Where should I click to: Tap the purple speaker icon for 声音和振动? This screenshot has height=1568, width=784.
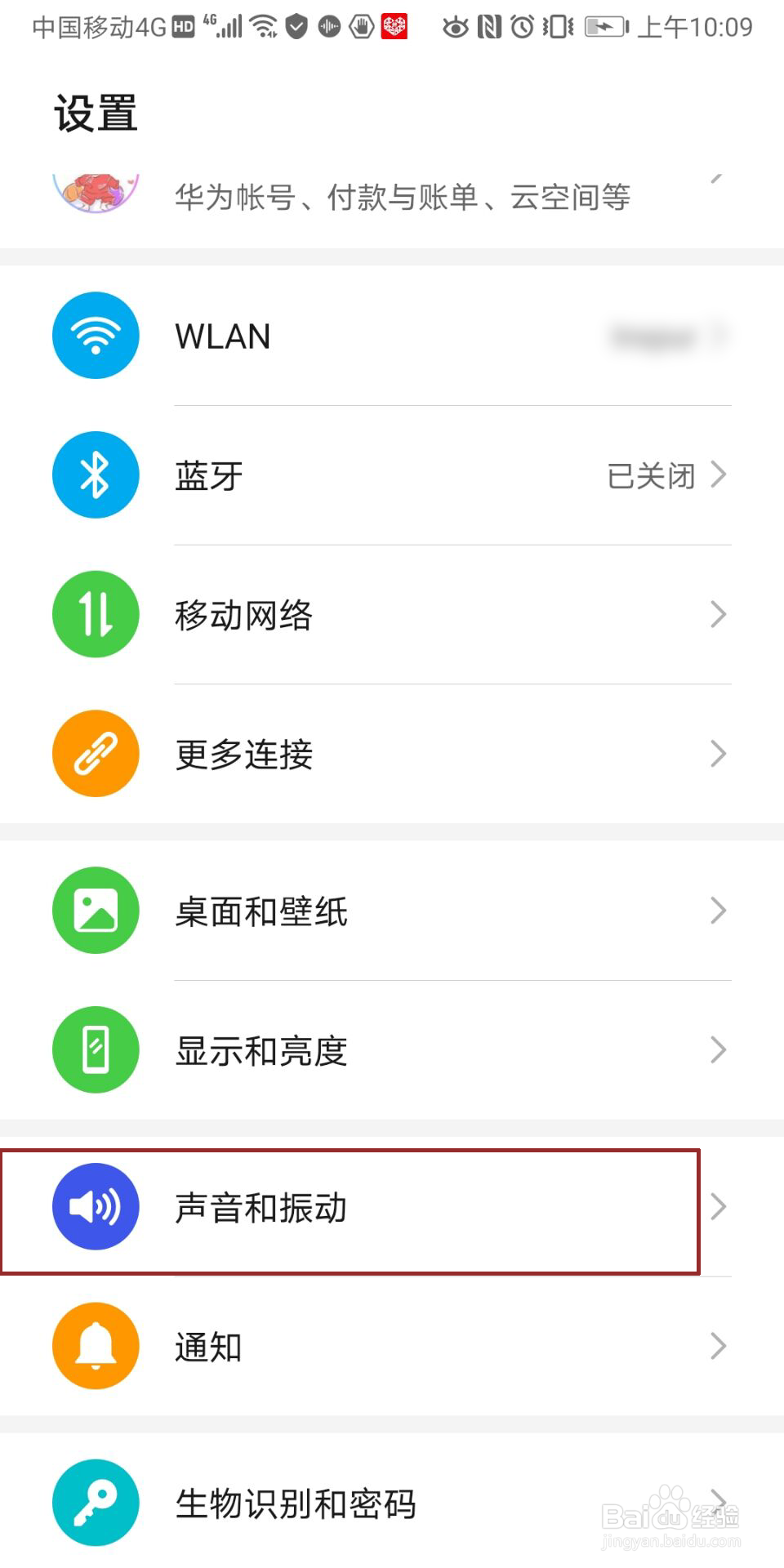coord(95,1205)
